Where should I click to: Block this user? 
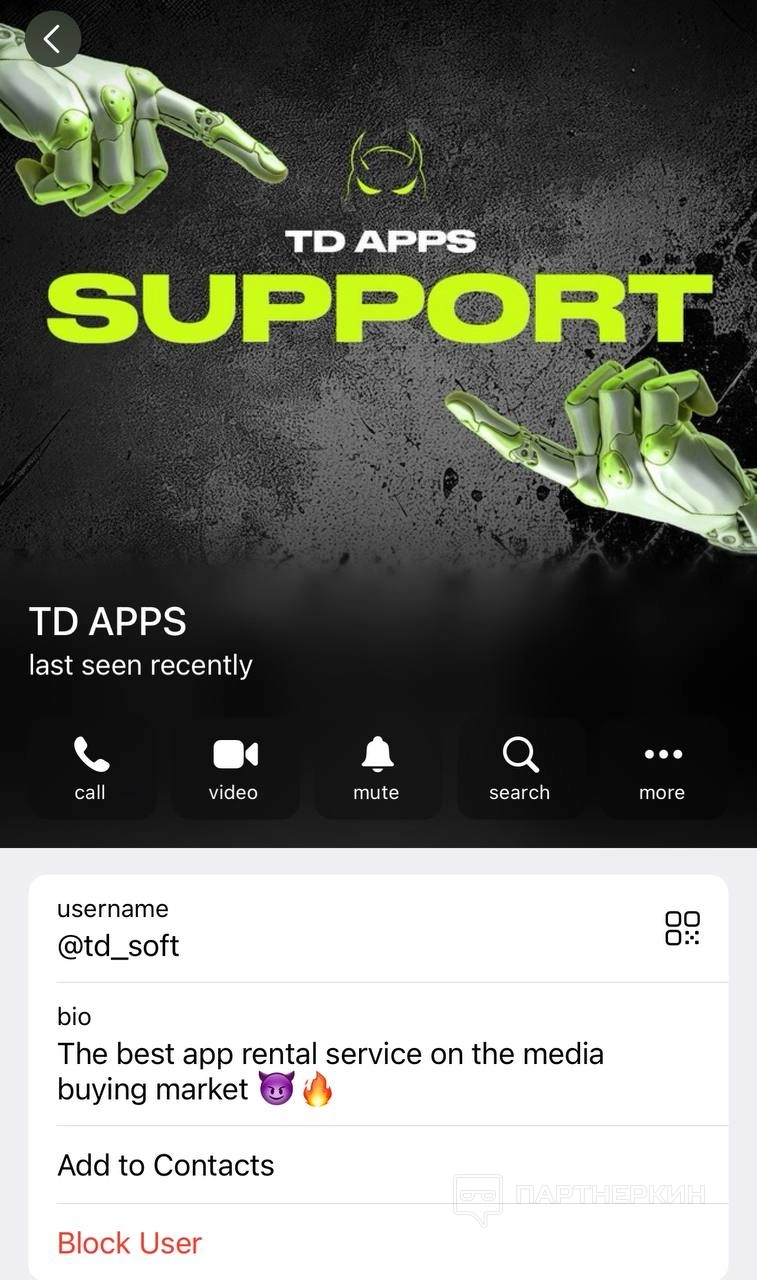(x=130, y=1243)
